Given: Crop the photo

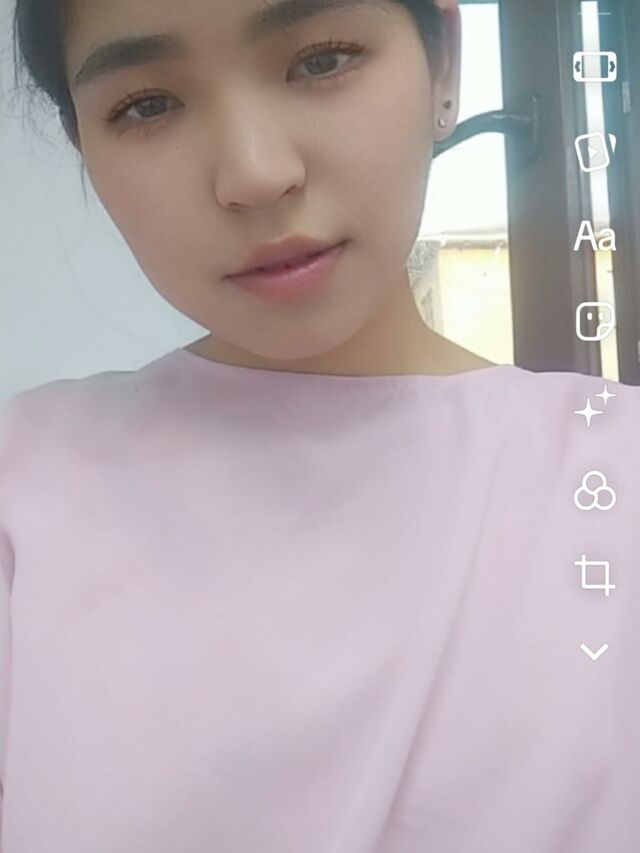Looking at the screenshot, I should coord(594,575).
